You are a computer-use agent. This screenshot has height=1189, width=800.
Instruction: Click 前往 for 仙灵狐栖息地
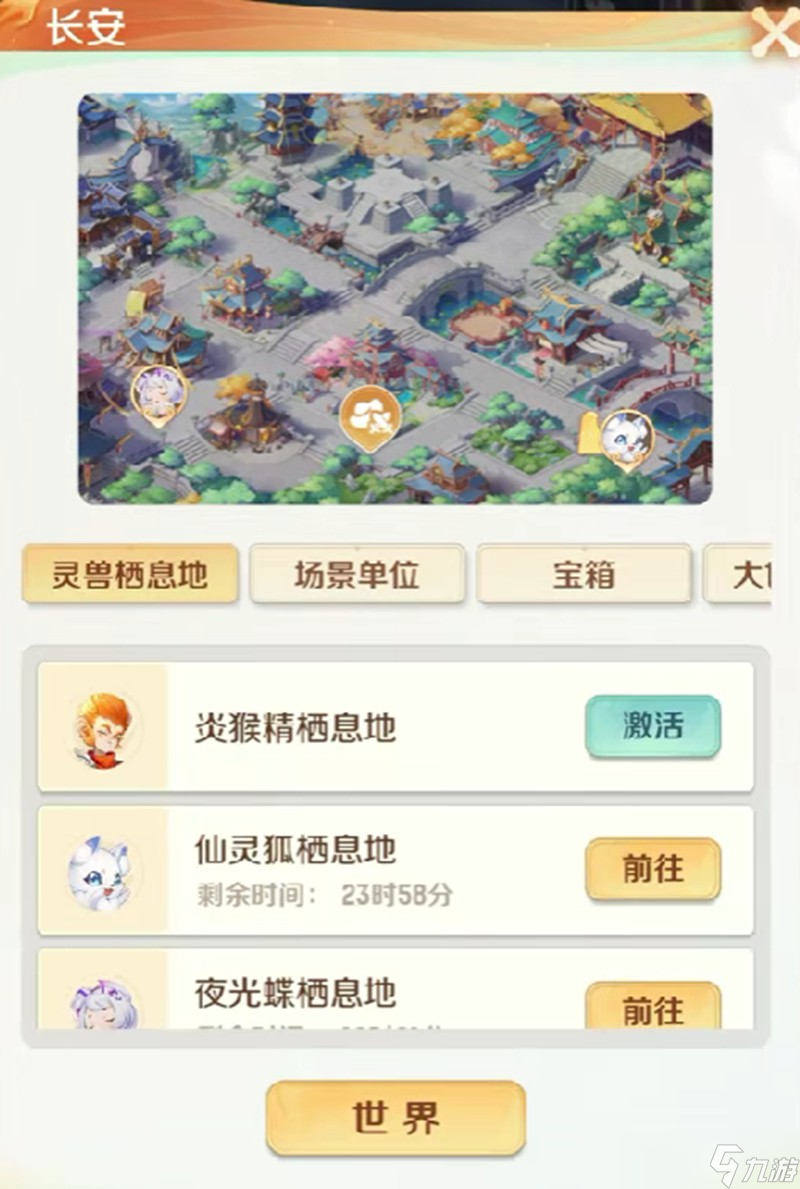pyautogui.click(x=653, y=870)
